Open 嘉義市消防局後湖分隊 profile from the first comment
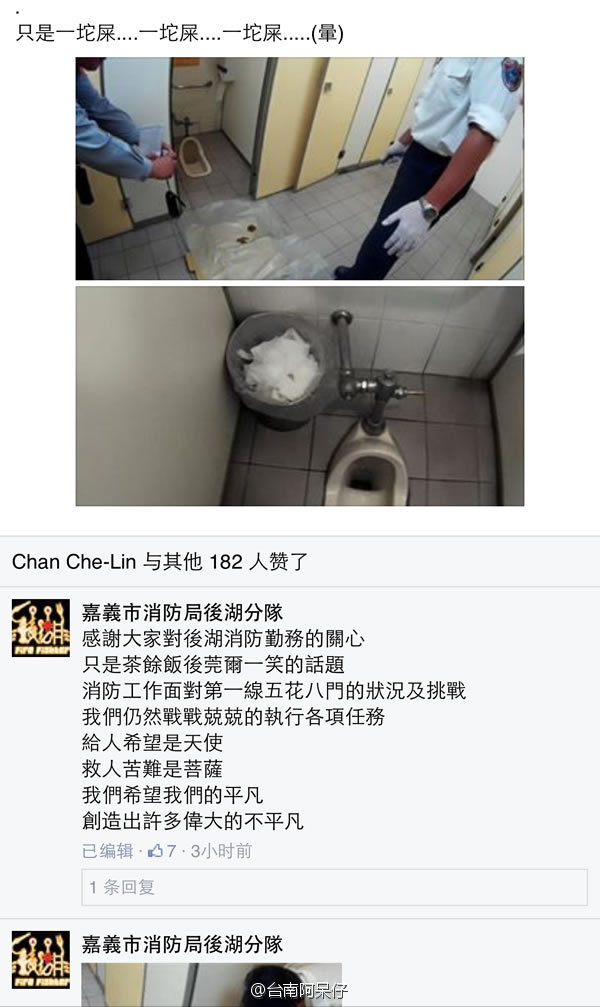The height and width of the screenshot is (1007, 600). 182,613
